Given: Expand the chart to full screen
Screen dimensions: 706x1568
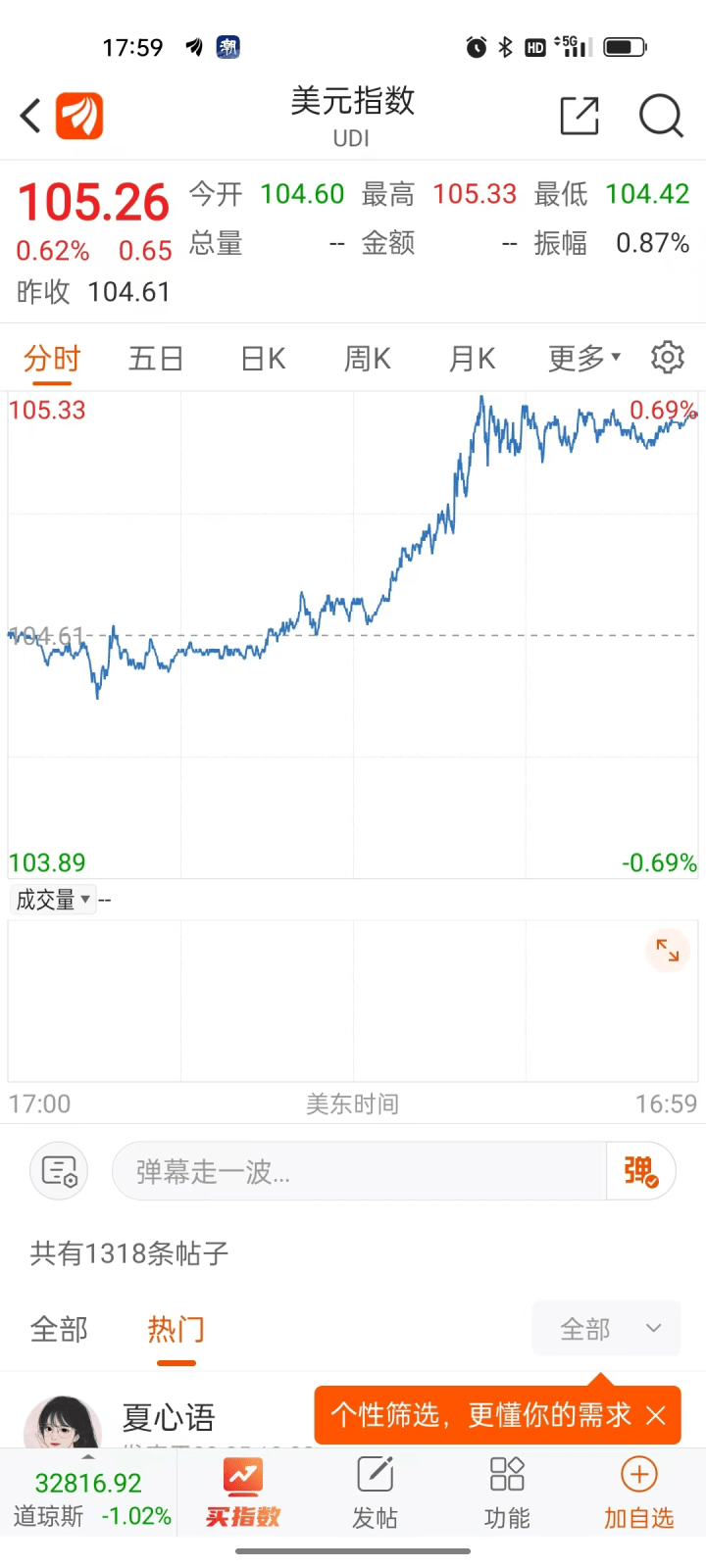Looking at the screenshot, I should coord(668,950).
